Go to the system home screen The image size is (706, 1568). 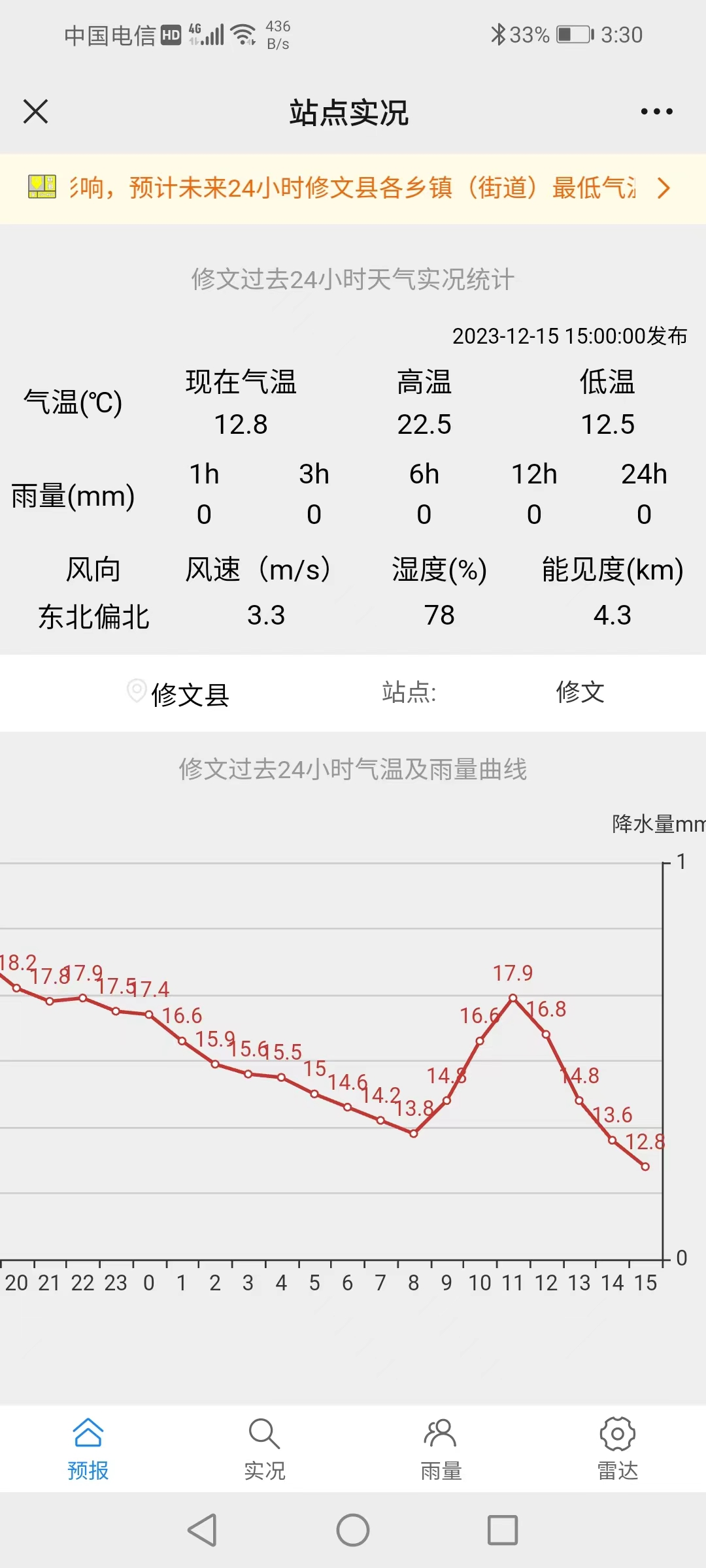pyautogui.click(x=353, y=1530)
